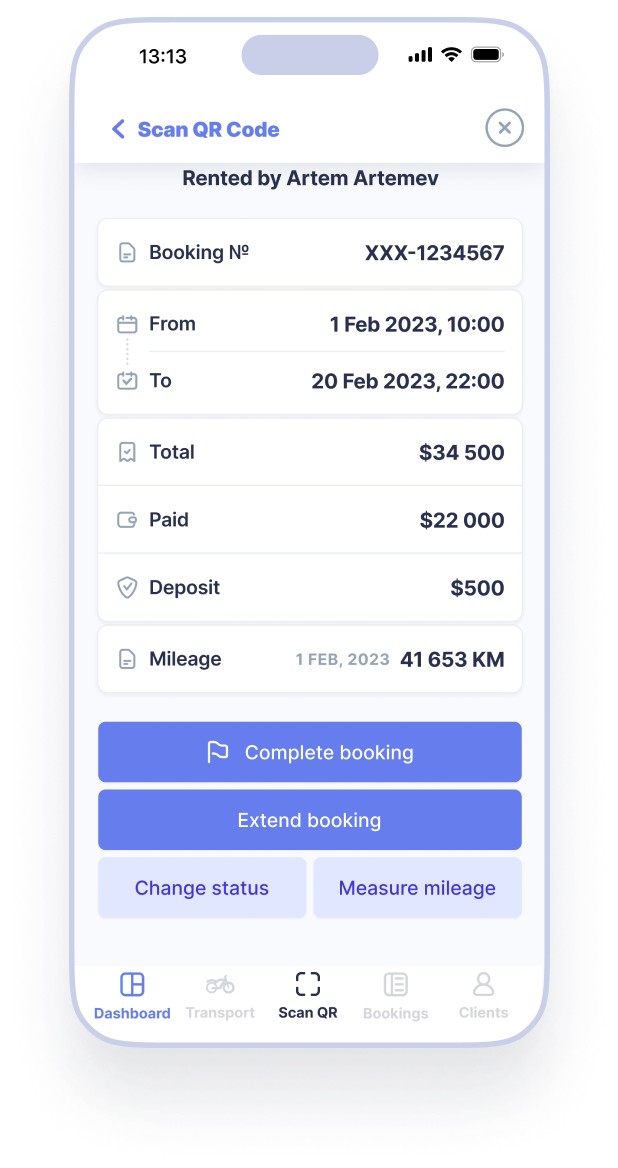
Task: Tap Complete booking button
Action: click(x=309, y=752)
